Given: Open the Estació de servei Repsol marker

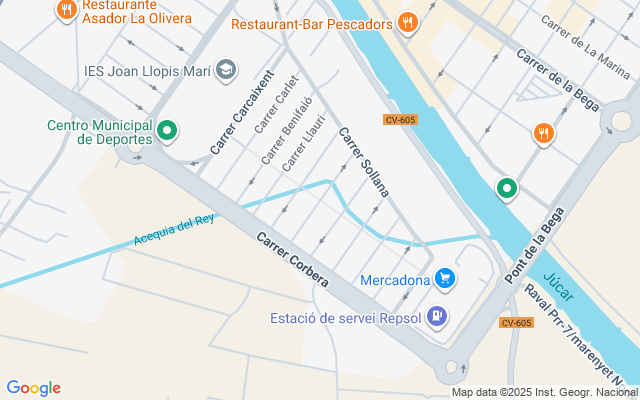Looking at the screenshot, I should click(436, 318).
